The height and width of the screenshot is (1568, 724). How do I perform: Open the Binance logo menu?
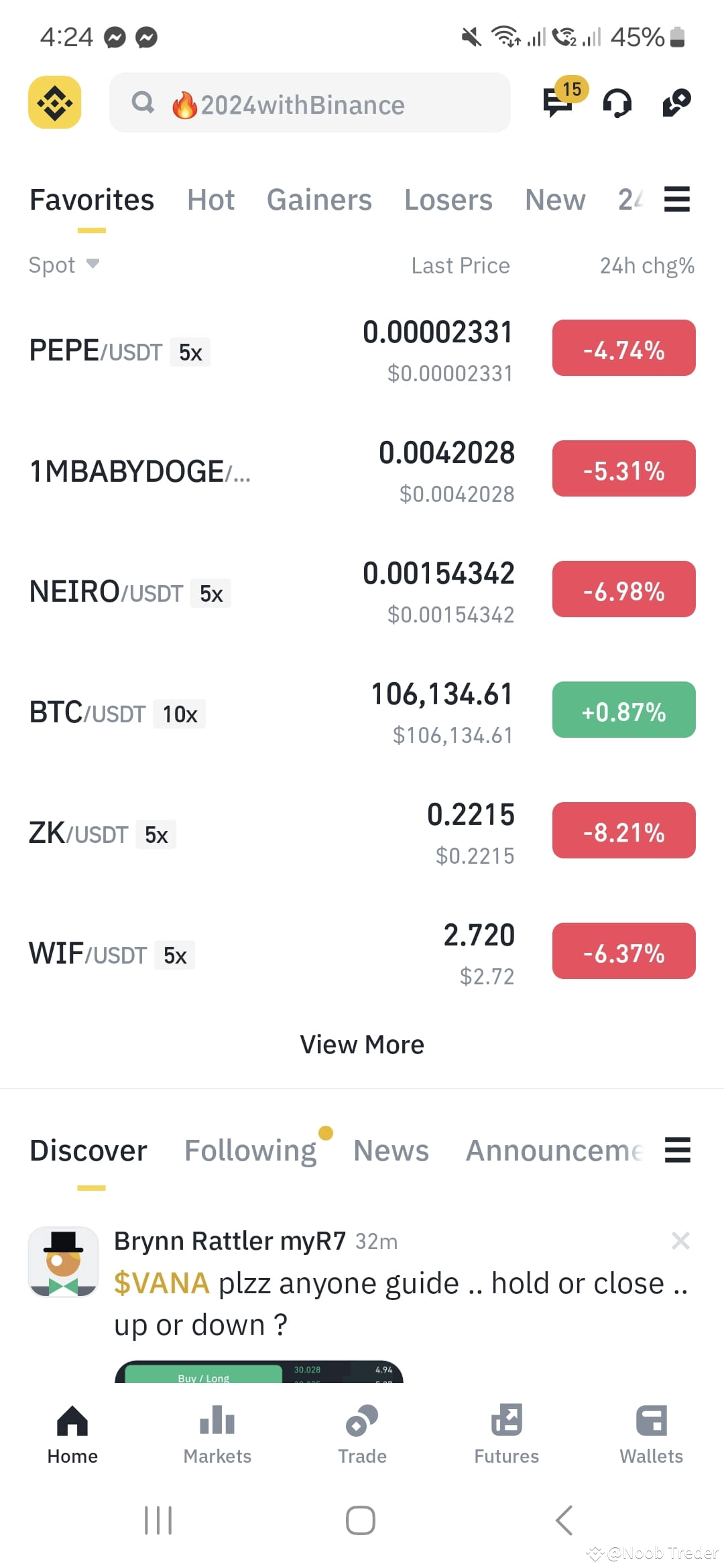55,102
